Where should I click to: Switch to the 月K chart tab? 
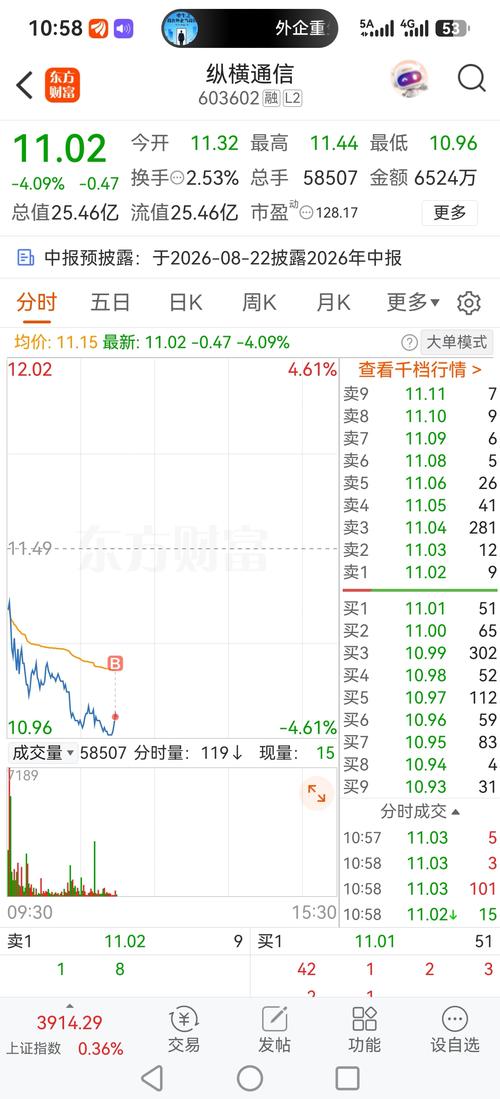pyautogui.click(x=333, y=303)
